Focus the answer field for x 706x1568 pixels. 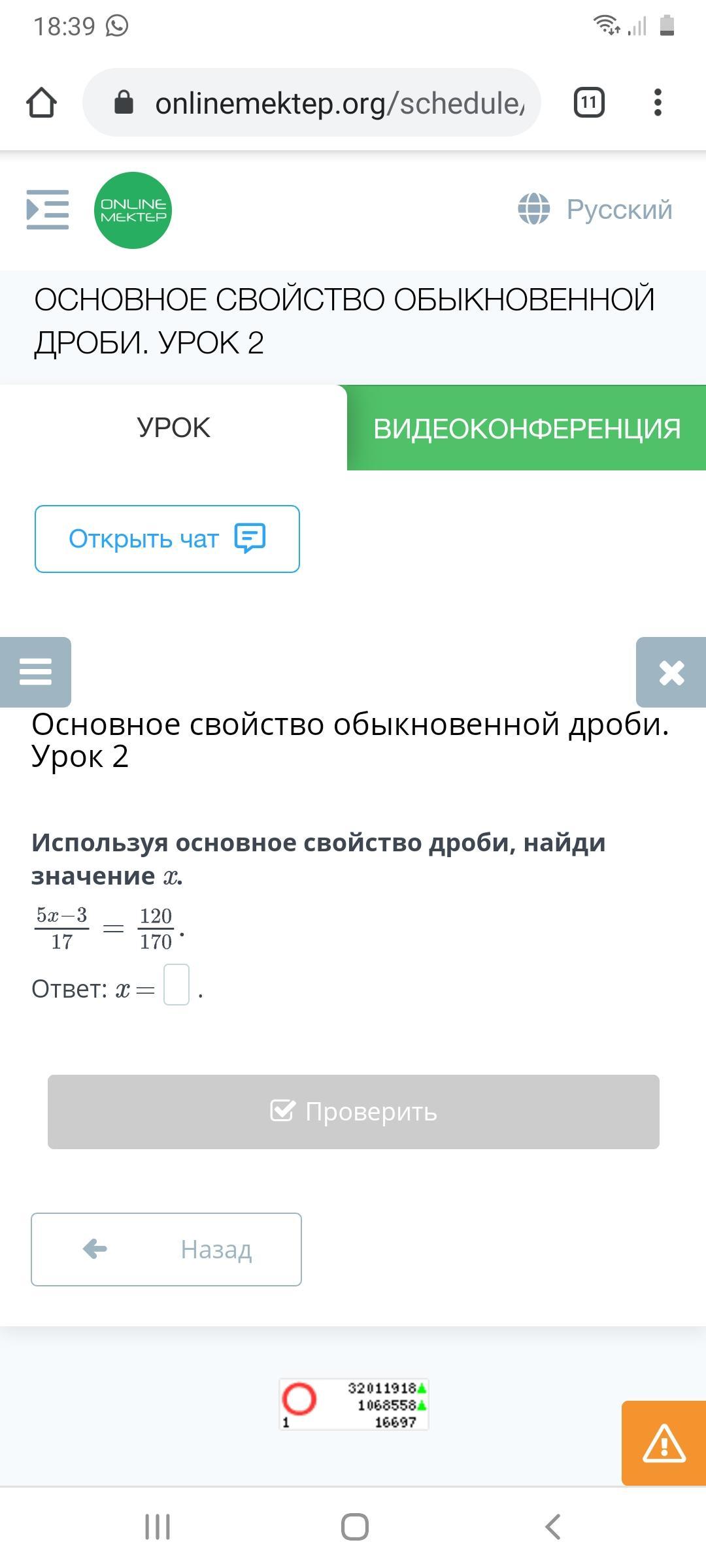(x=176, y=985)
